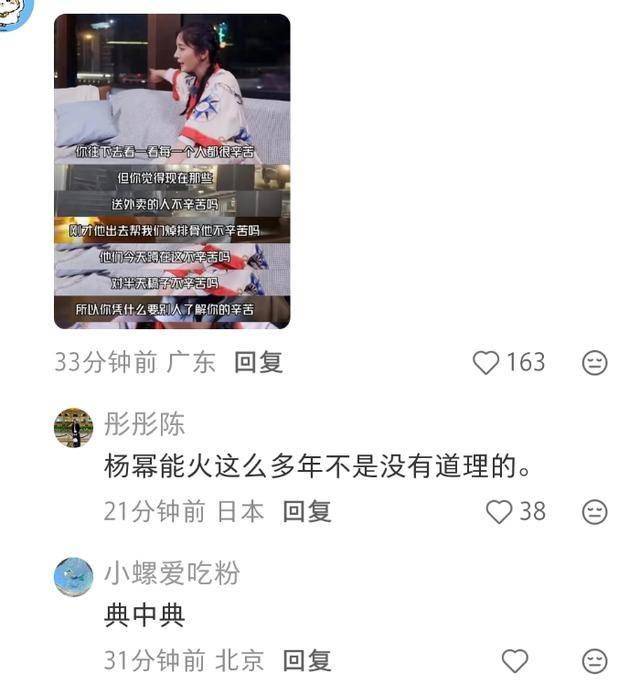Heart the 典中典 comment
The image size is (640, 684).
tap(514, 660)
